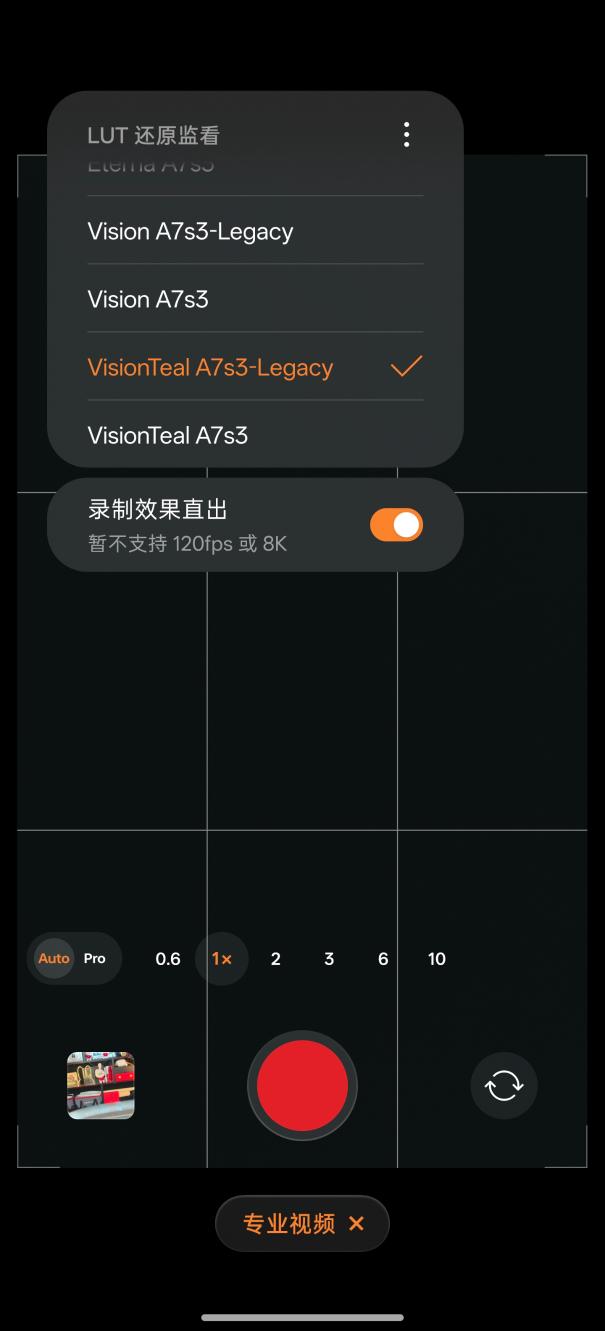The height and width of the screenshot is (1331, 605).
Task: Set zoom to 6x
Action: coord(383,959)
